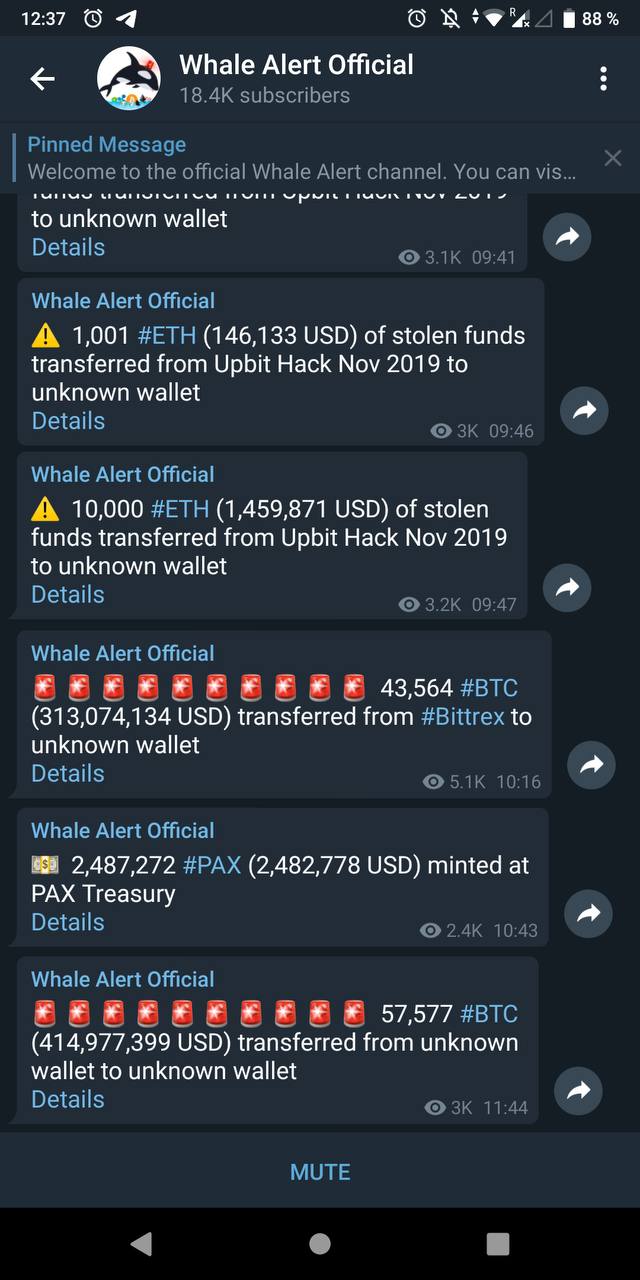Image resolution: width=640 pixels, height=1280 pixels.
Task: Share the 57,577 BTC transfer alert
Action: click(x=578, y=1090)
